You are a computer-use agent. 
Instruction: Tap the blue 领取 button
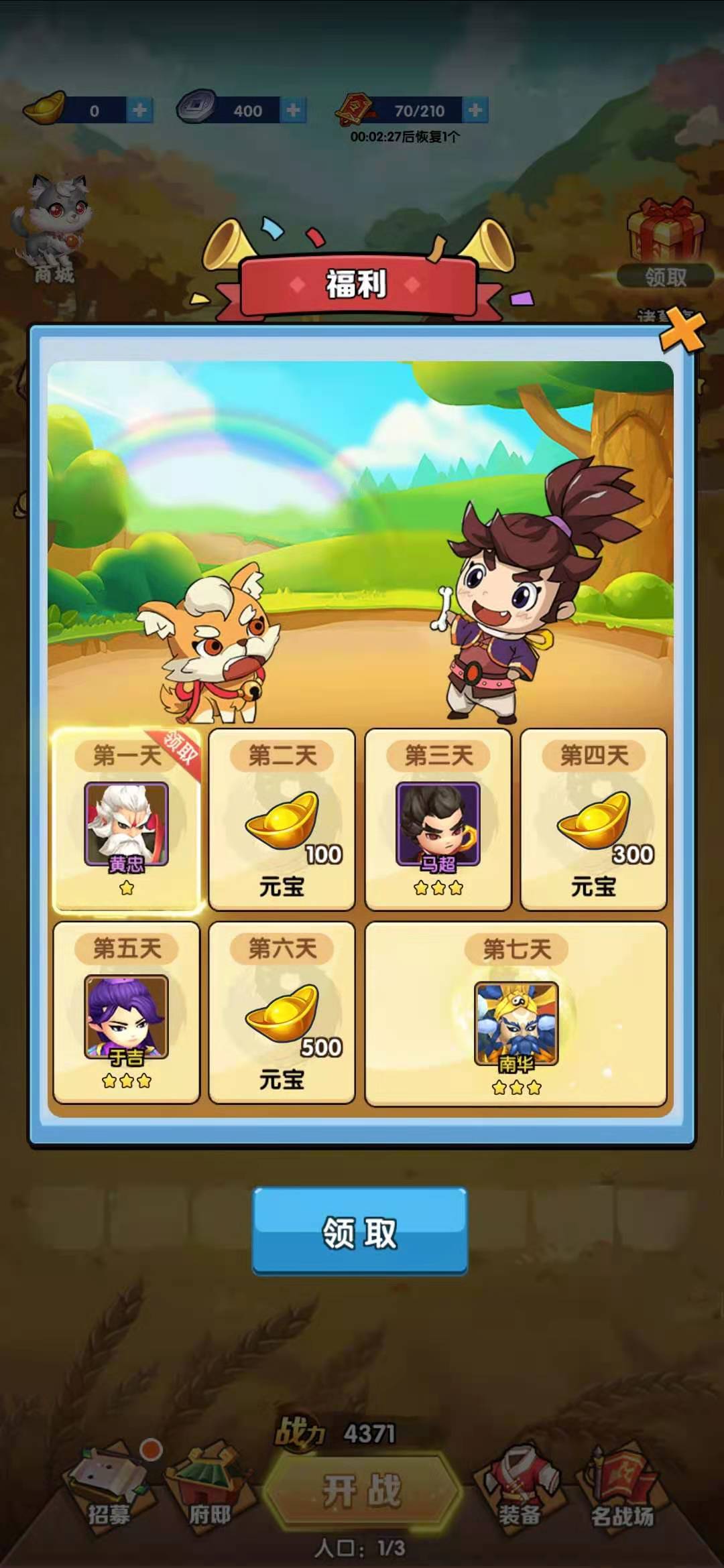[x=360, y=1231]
